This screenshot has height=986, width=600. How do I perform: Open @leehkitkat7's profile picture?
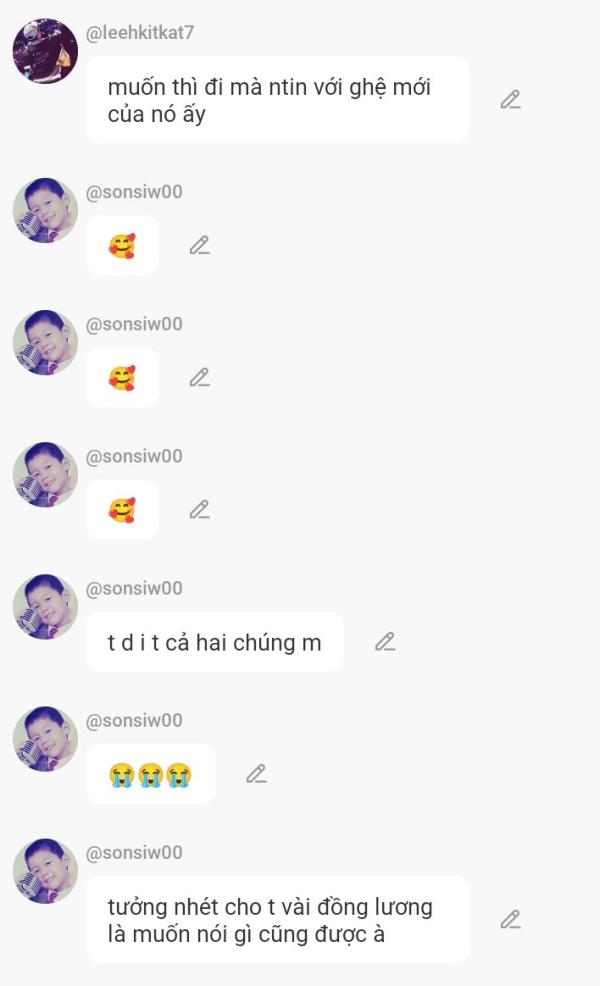pos(45,51)
